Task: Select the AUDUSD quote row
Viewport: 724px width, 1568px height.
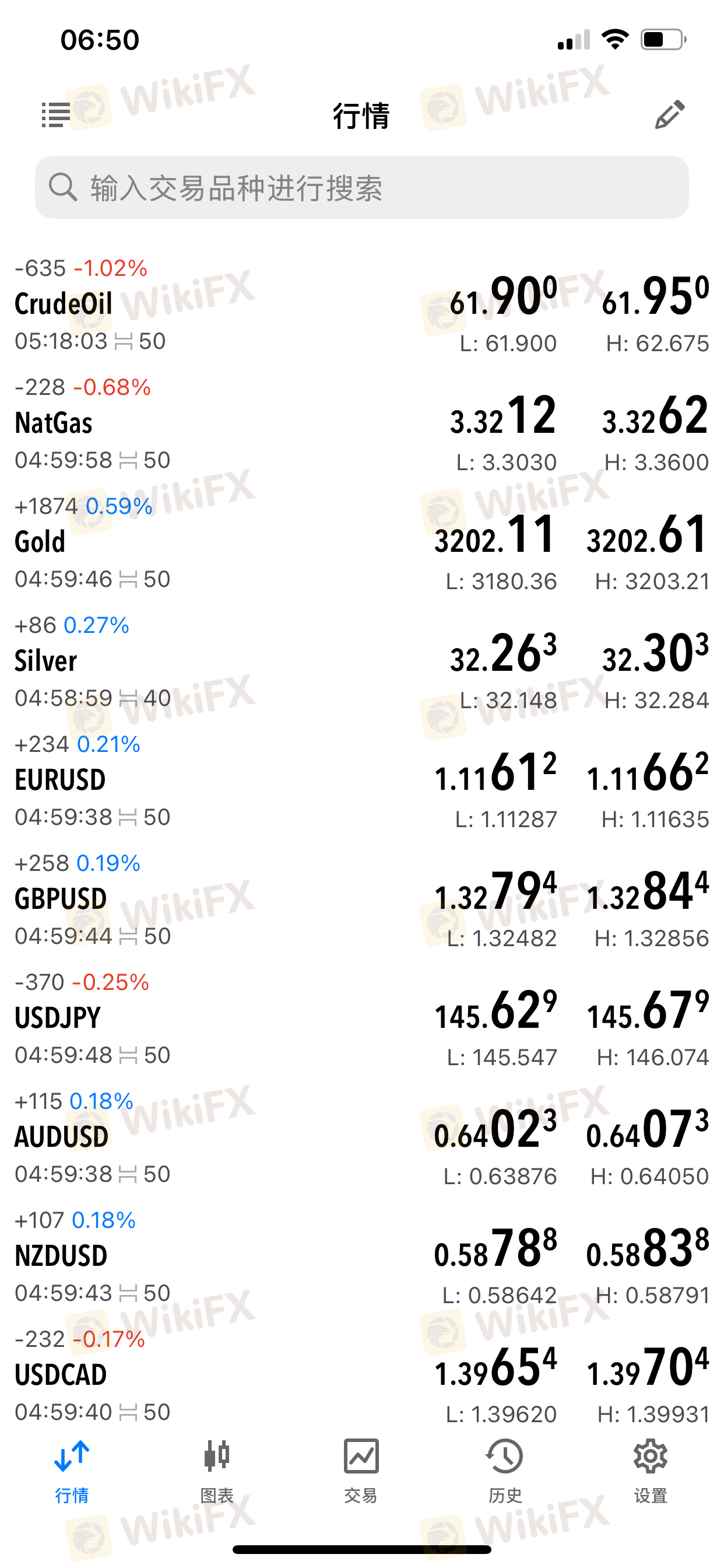Action: tap(362, 1138)
